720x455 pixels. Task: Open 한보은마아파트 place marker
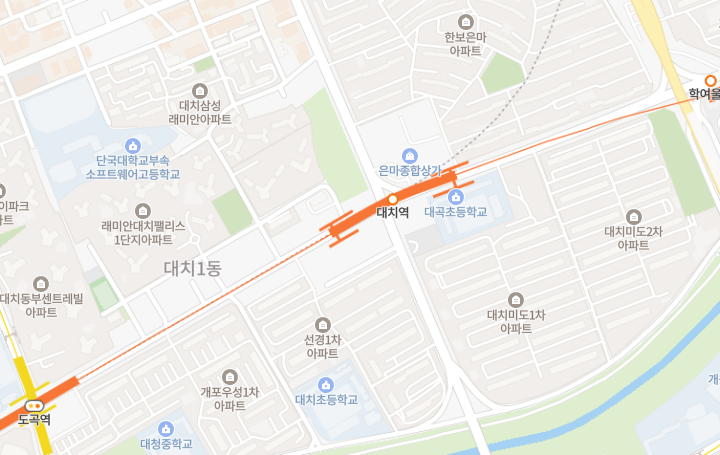click(465, 22)
